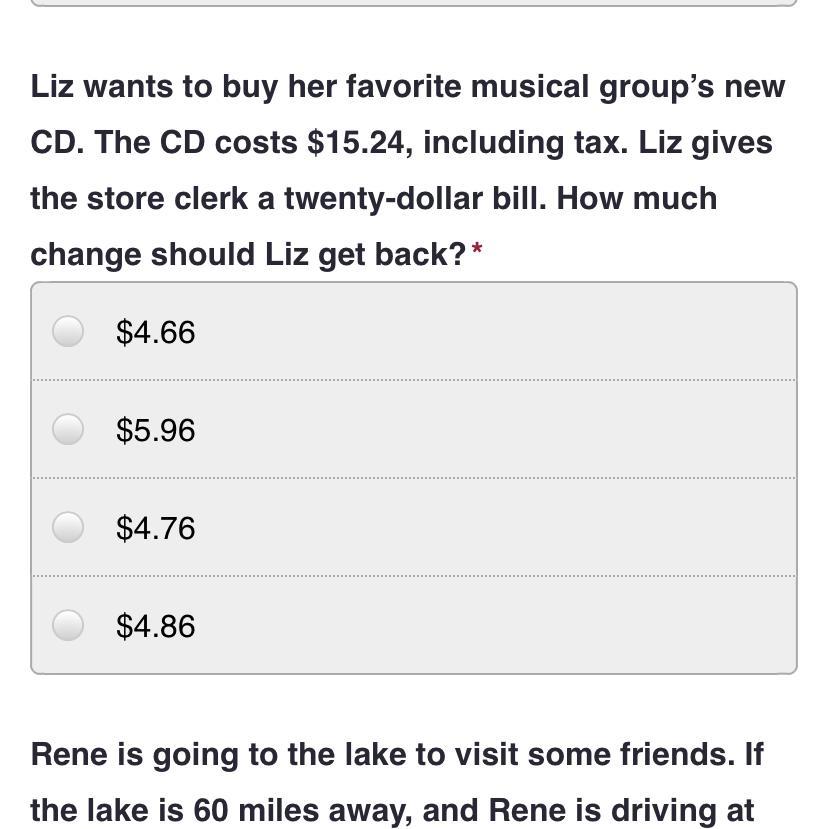Viewport: 828px width, 829px height.
Task: Choose $5.96 as the change amount
Action: click(x=68, y=429)
